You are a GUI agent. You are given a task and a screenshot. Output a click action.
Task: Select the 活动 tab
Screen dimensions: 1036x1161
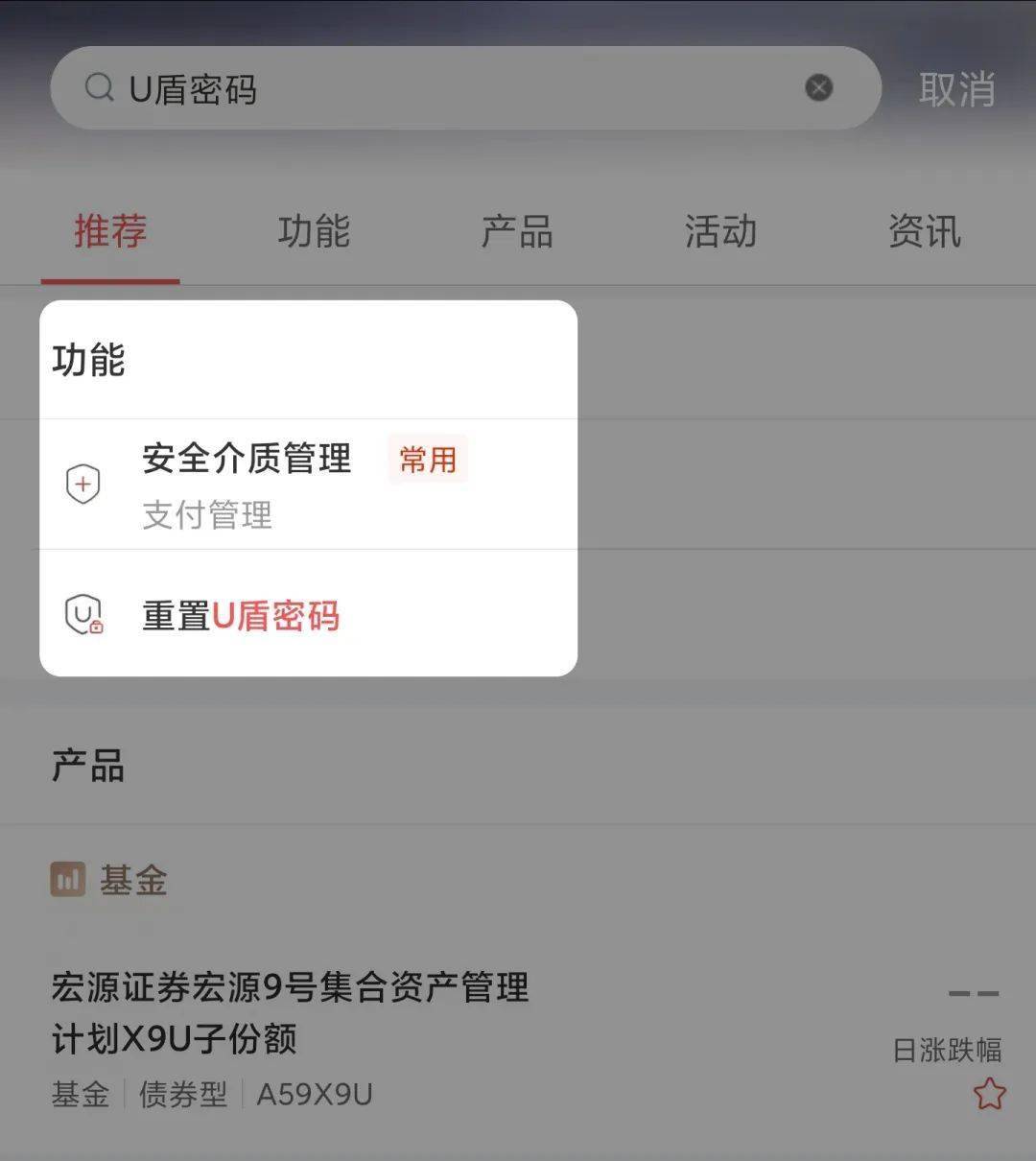(x=721, y=232)
